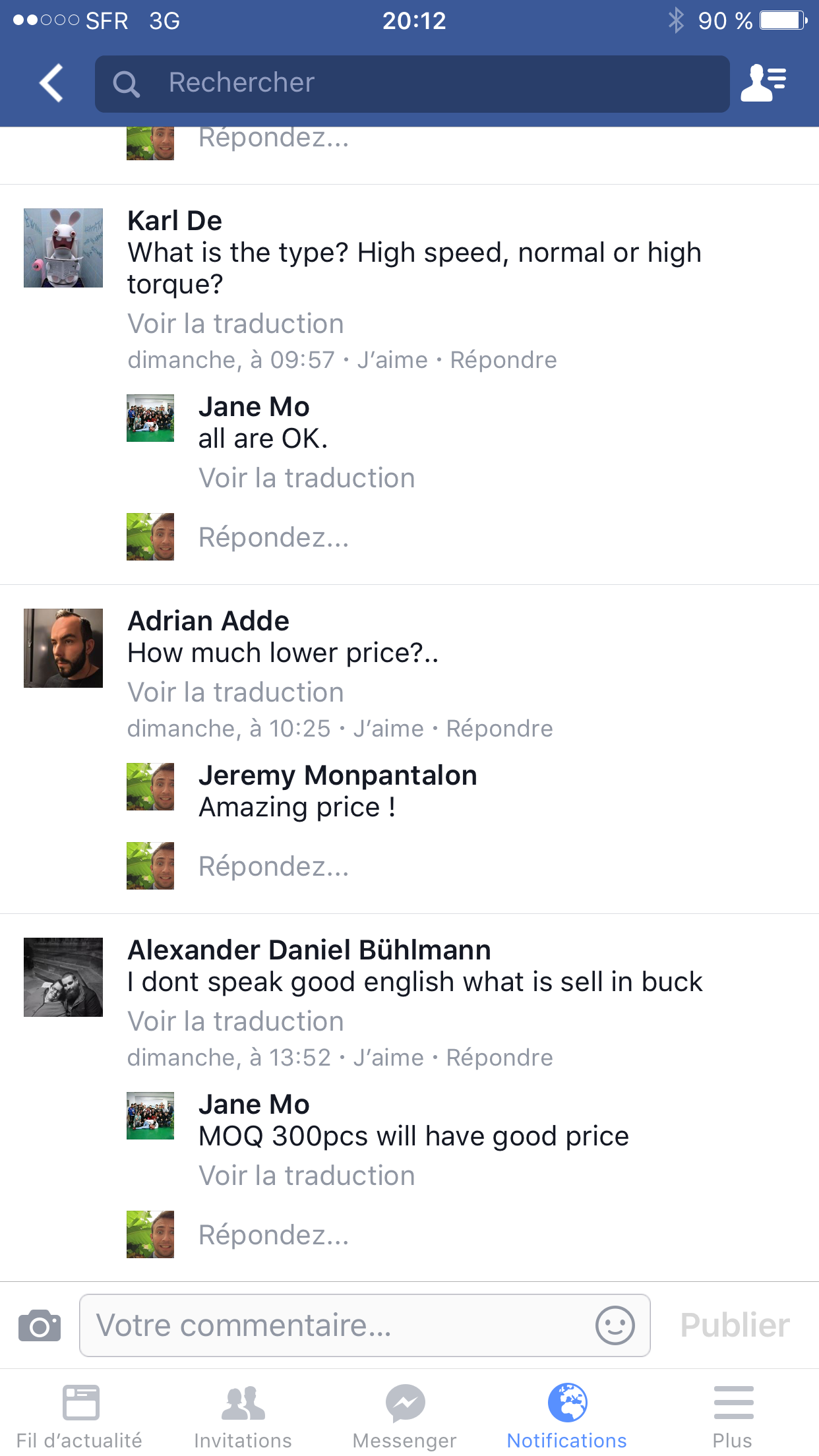Attach a photo with the camera icon

[x=40, y=1325]
